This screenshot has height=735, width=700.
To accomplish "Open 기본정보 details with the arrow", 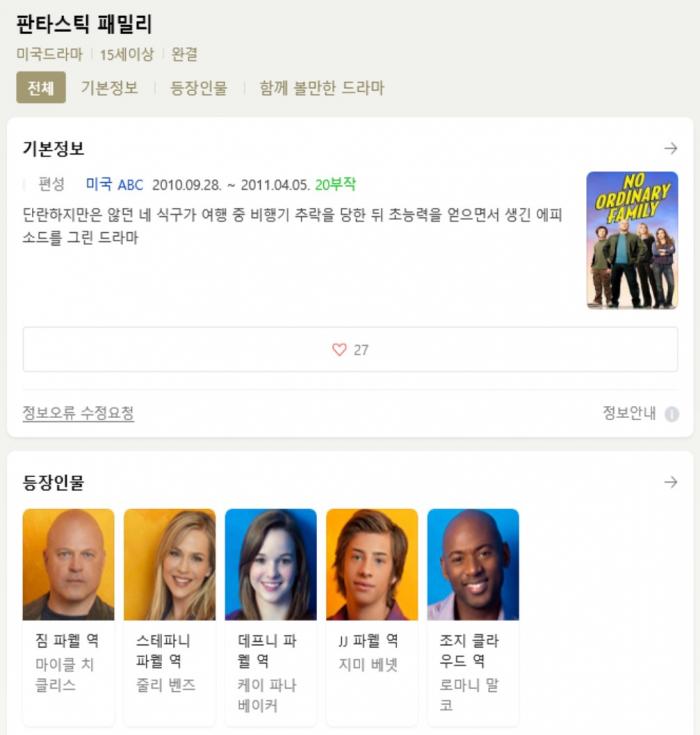I will tap(670, 148).
